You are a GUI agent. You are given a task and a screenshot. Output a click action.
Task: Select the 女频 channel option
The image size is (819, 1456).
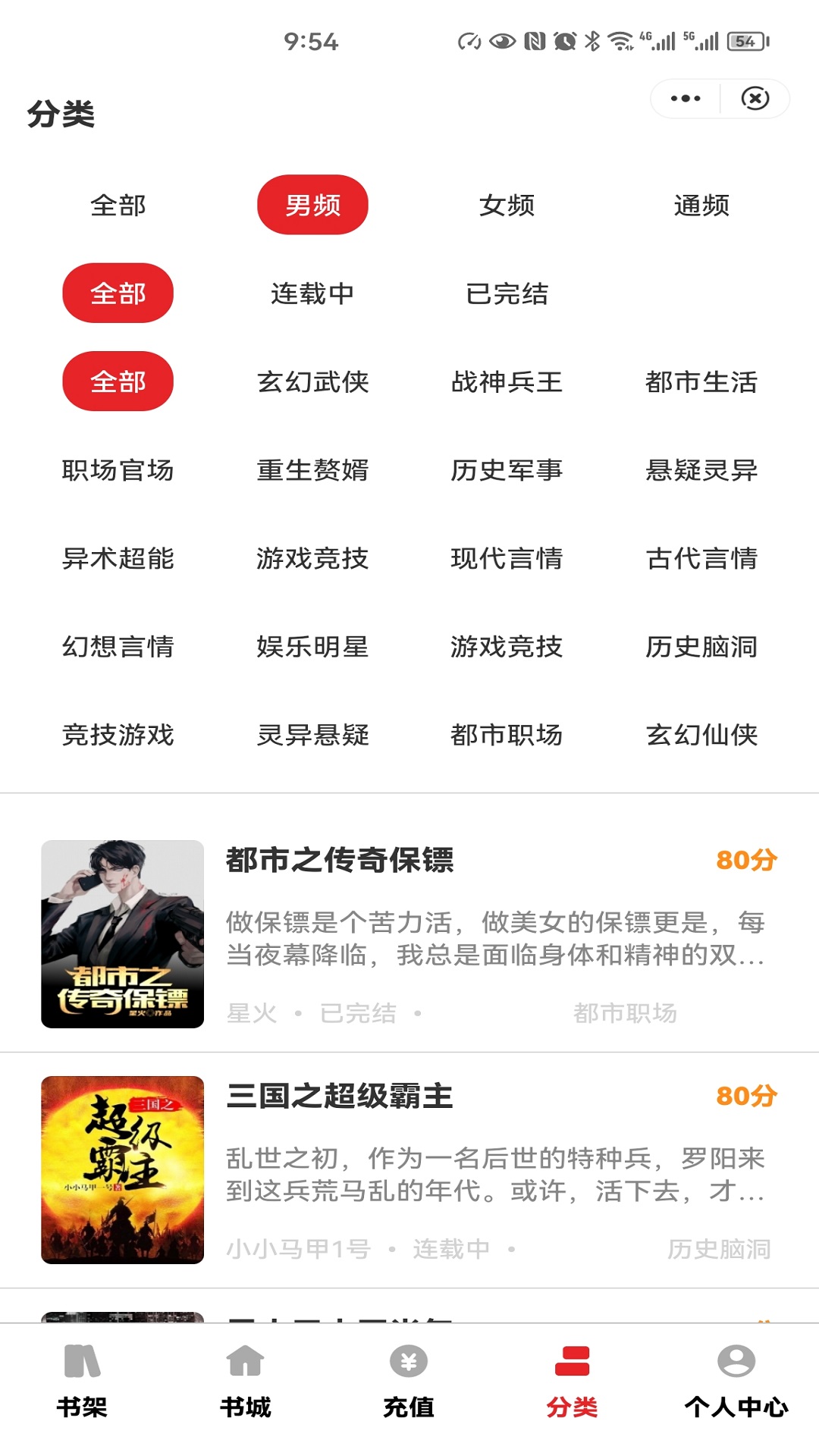[x=508, y=206]
